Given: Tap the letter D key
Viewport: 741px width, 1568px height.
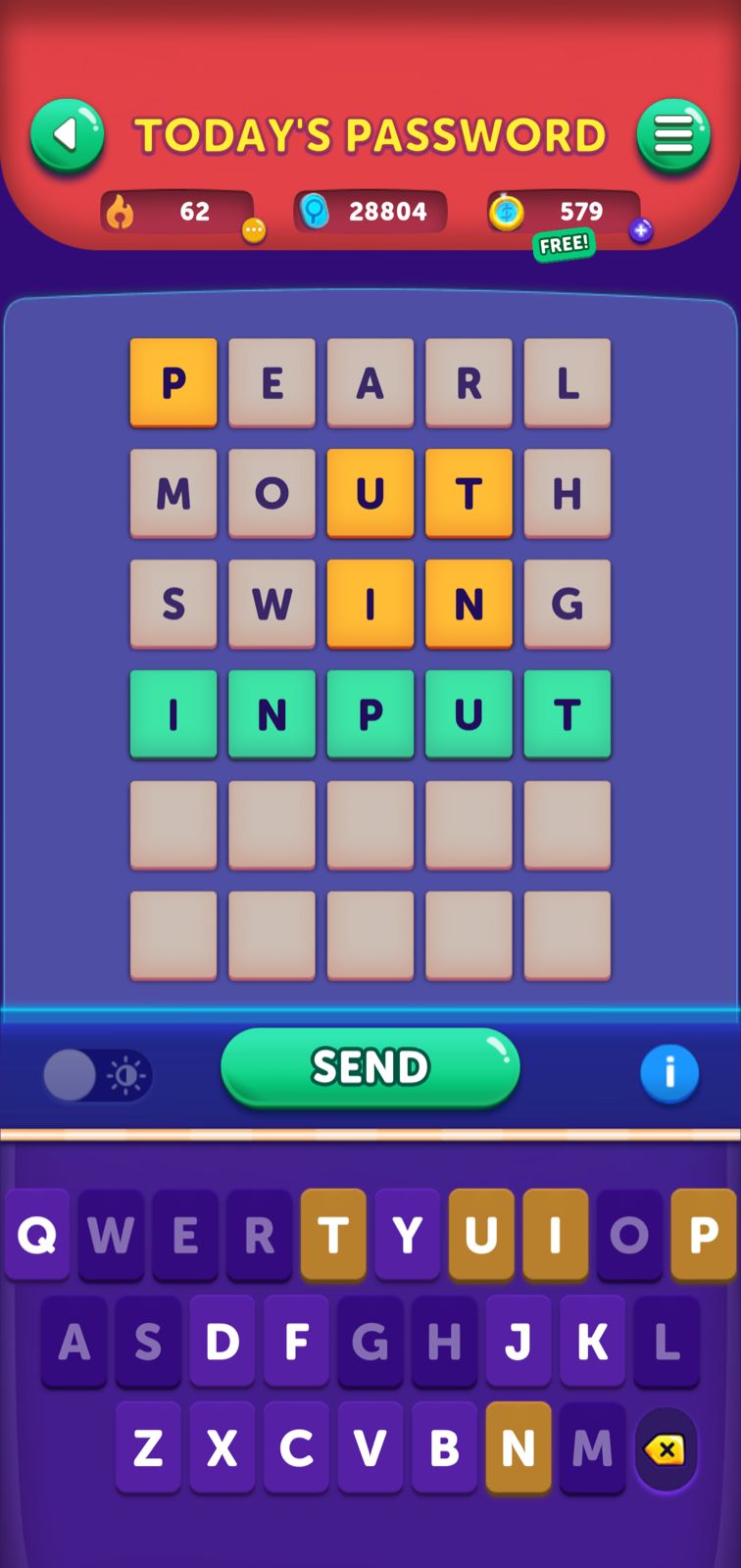Looking at the screenshot, I should click(222, 1342).
